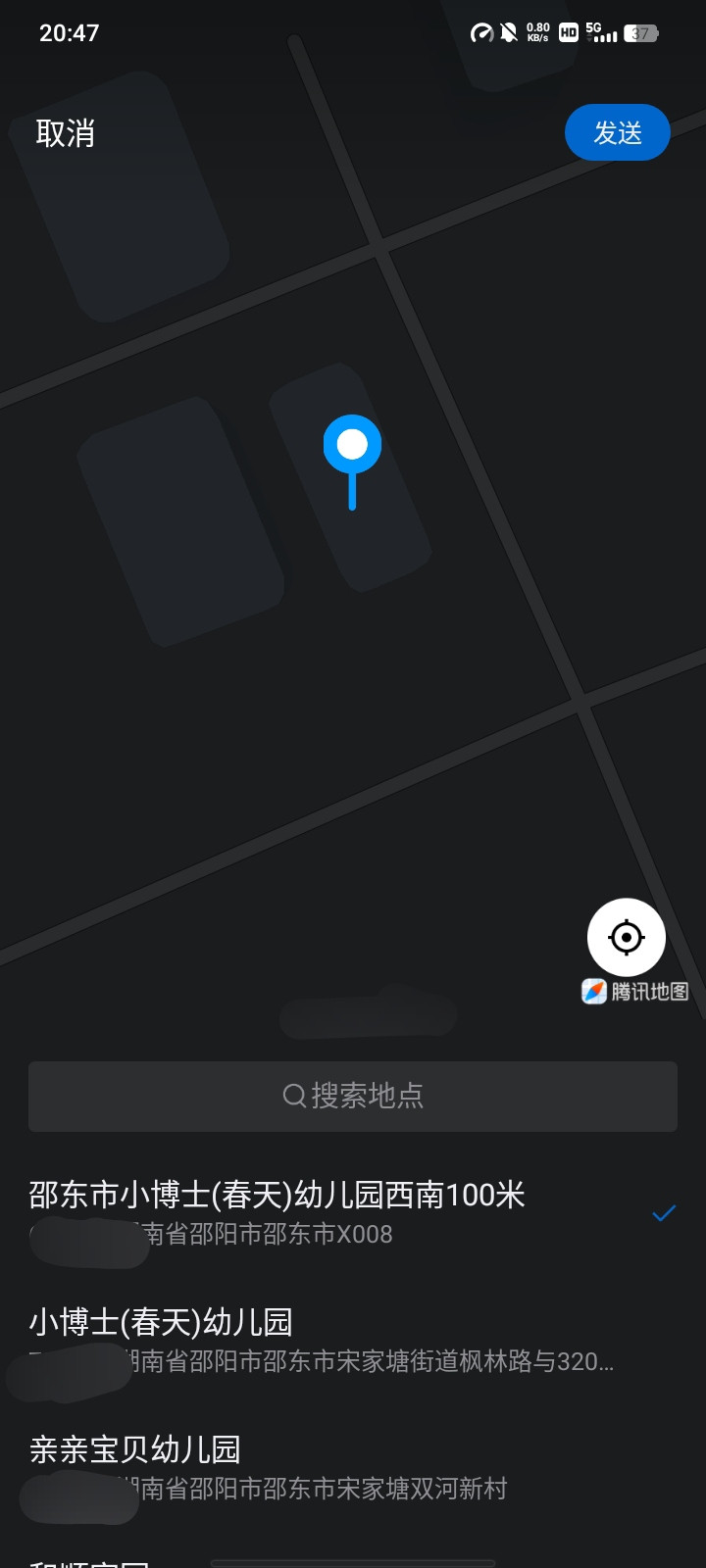Send the selected location with 发送
The image size is (706, 1568).
(x=617, y=132)
